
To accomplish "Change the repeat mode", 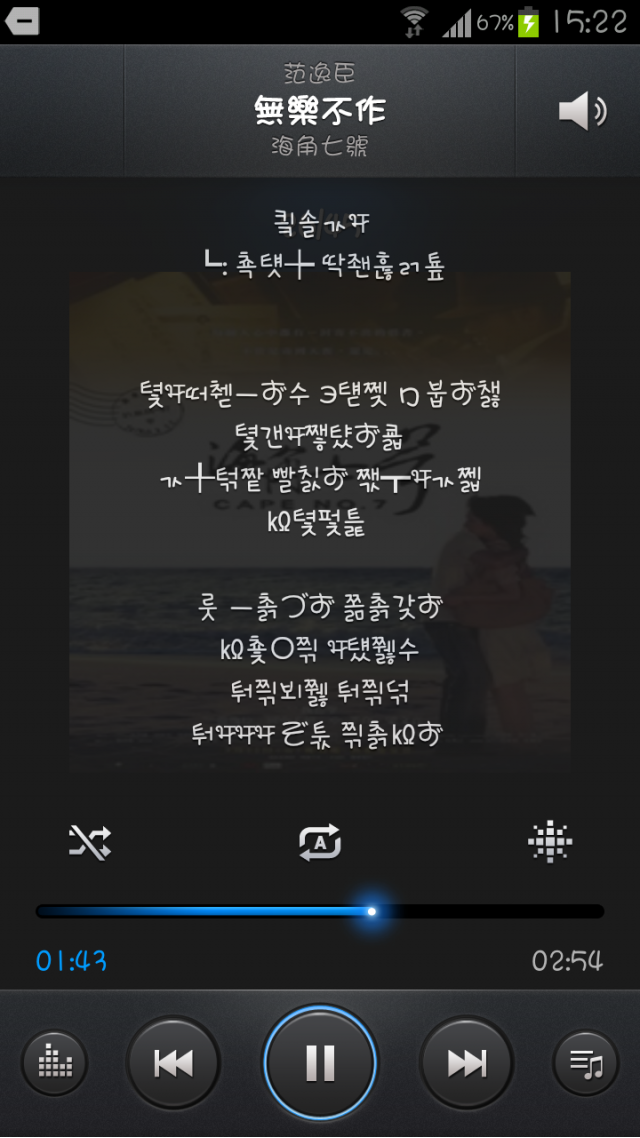I will coord(320,843).
